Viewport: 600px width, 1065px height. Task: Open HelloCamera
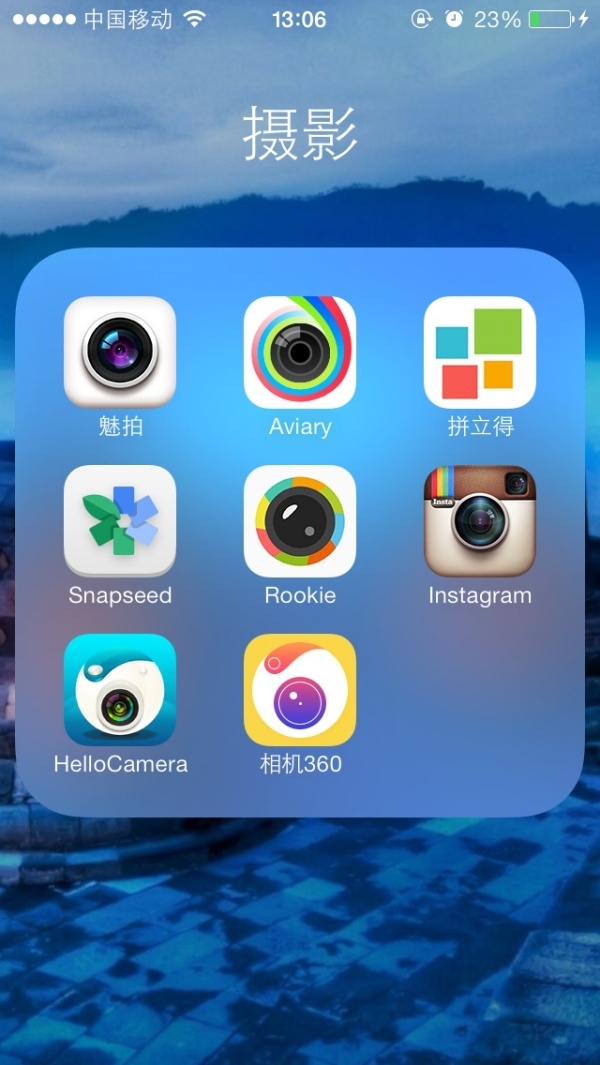[120, 690]
